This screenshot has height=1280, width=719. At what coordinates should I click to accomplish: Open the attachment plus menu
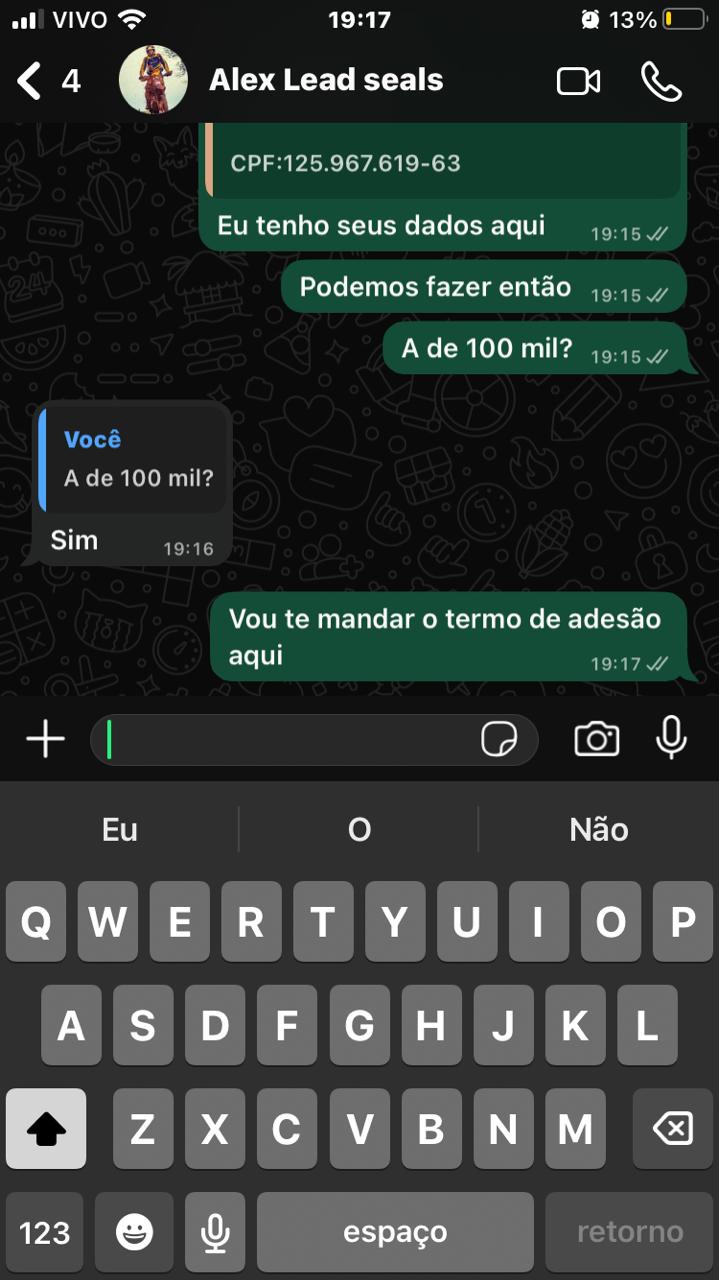click(45, 740)
